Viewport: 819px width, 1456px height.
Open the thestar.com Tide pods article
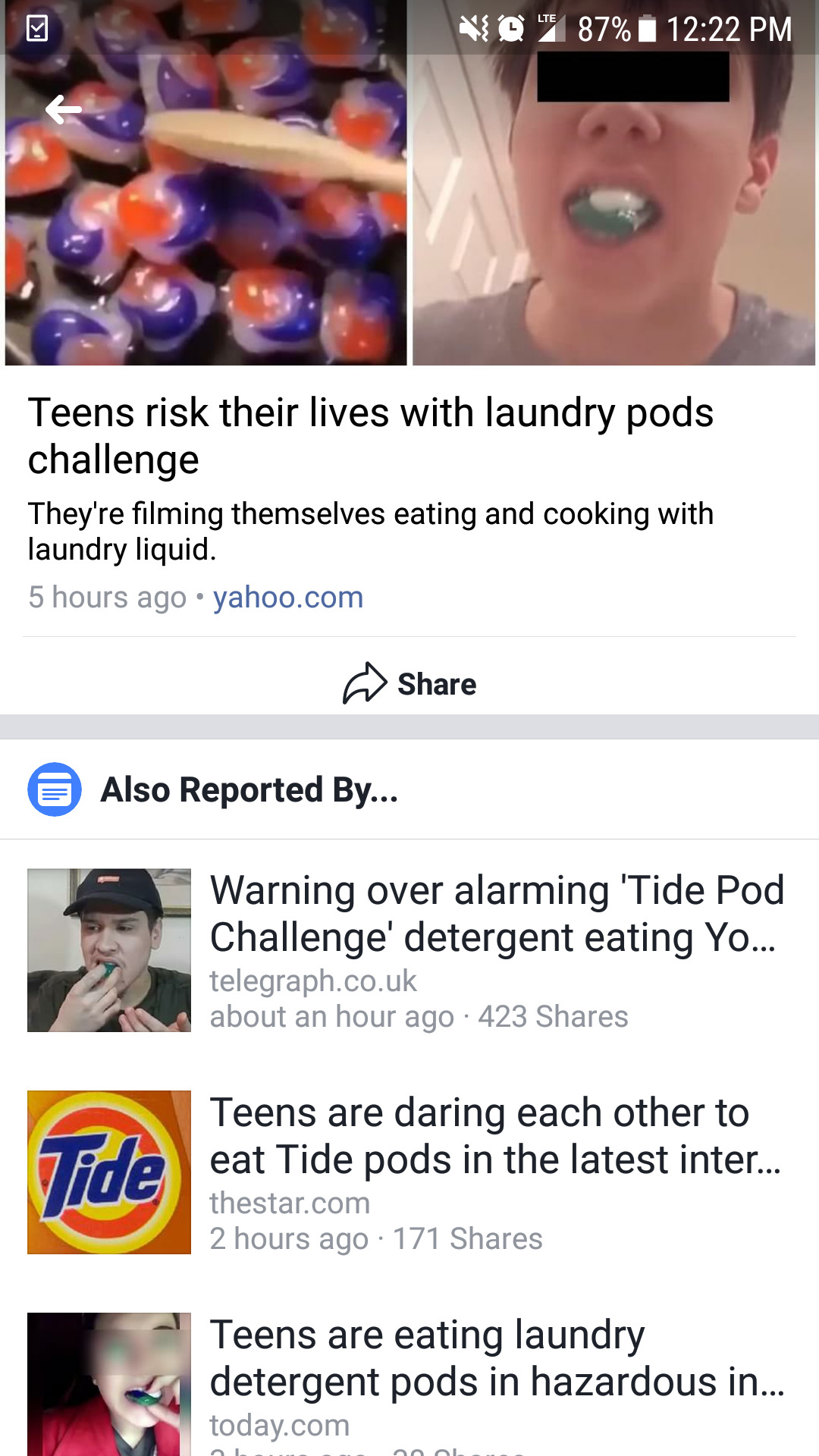(x=494, y=1136)
